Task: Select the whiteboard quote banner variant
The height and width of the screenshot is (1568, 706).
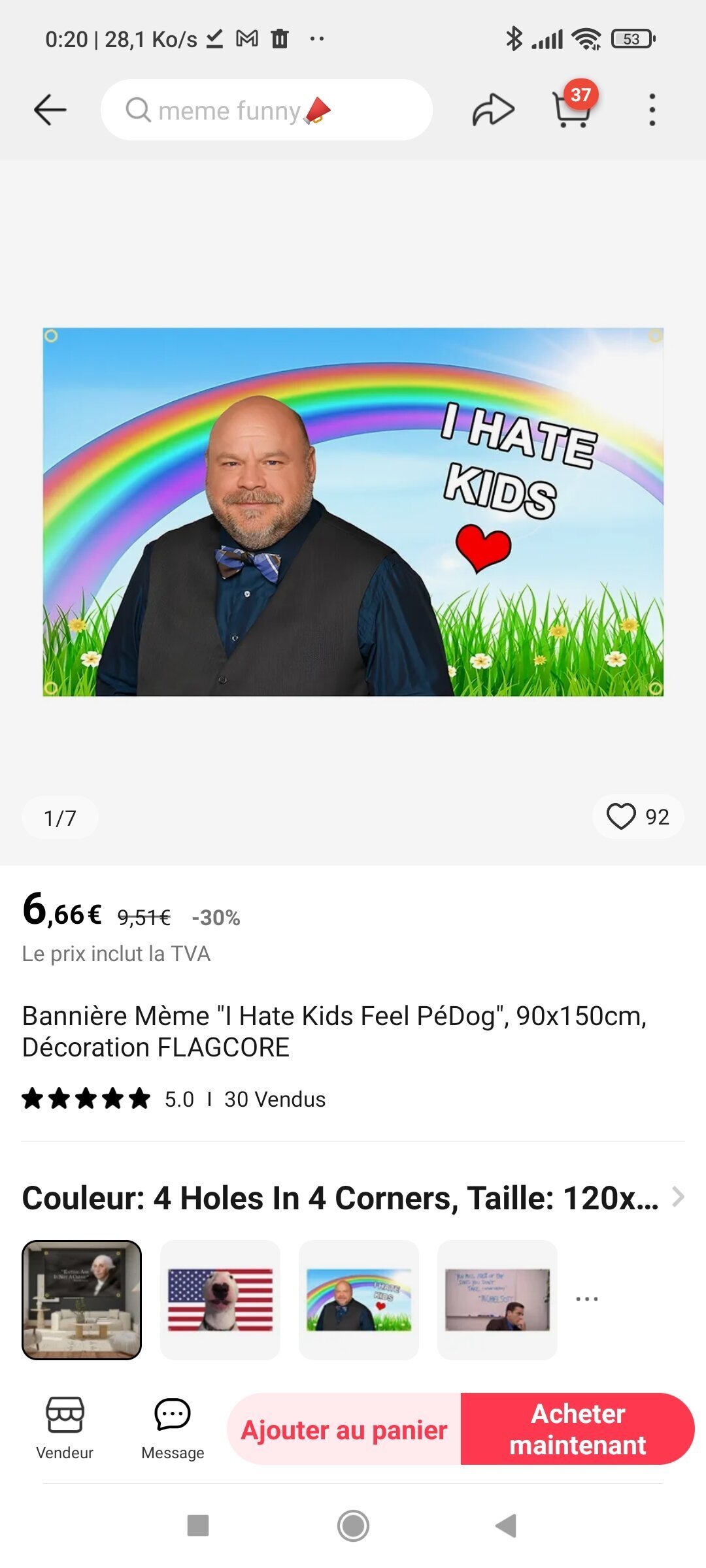Action: (x=497, y=1300)
